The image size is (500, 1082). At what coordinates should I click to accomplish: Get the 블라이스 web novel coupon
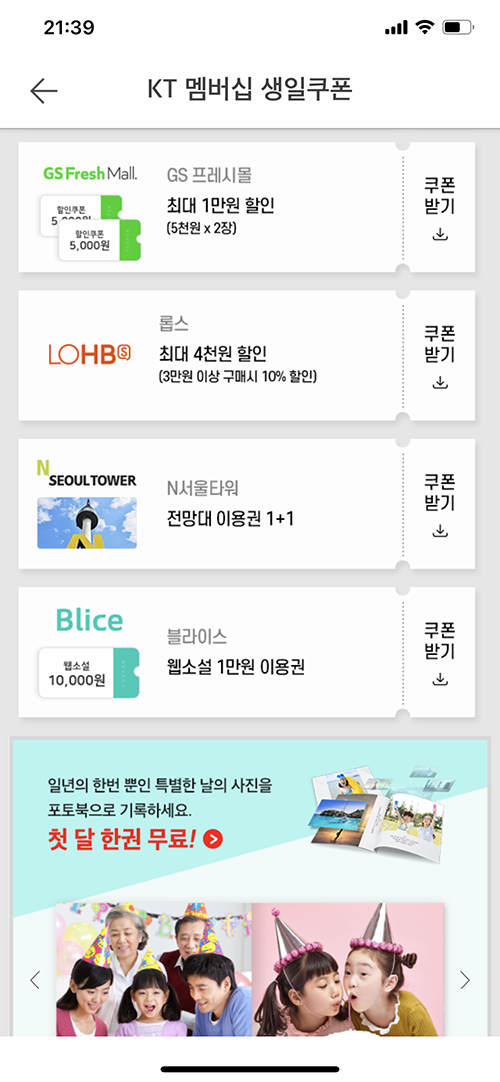pyautogui.click(x=440, y=653)
